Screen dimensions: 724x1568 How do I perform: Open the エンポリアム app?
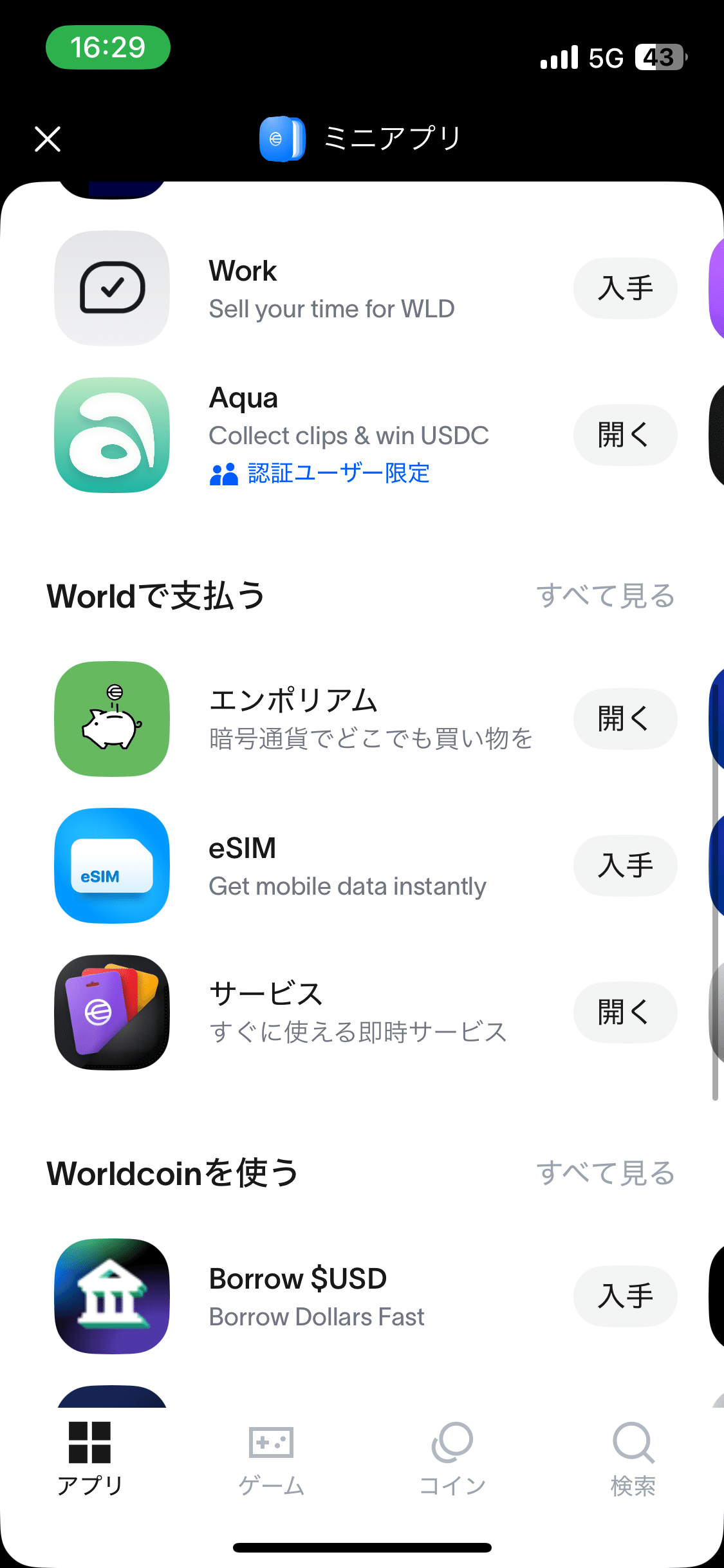[x=624, y=719]
